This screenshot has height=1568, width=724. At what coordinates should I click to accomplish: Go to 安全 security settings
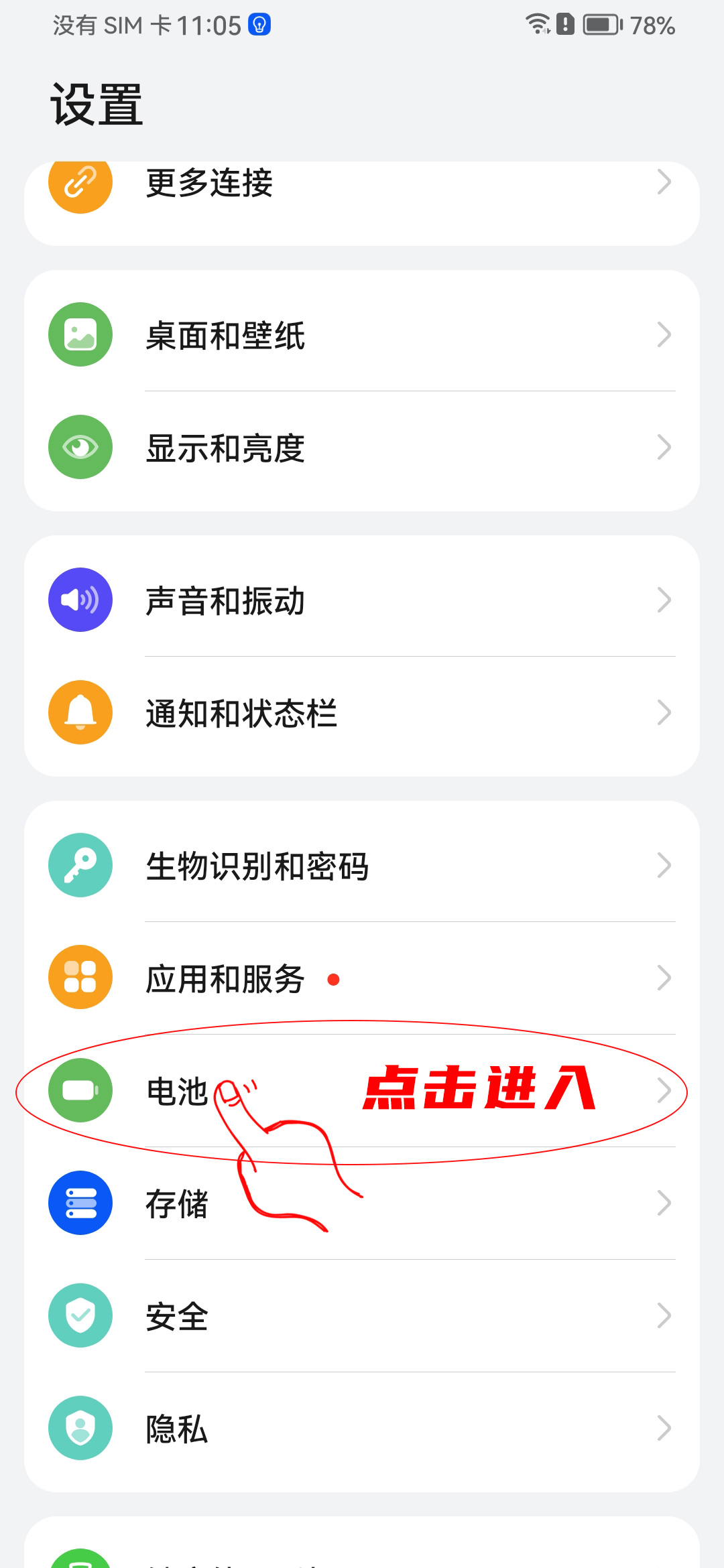(x=362, y=1316)
